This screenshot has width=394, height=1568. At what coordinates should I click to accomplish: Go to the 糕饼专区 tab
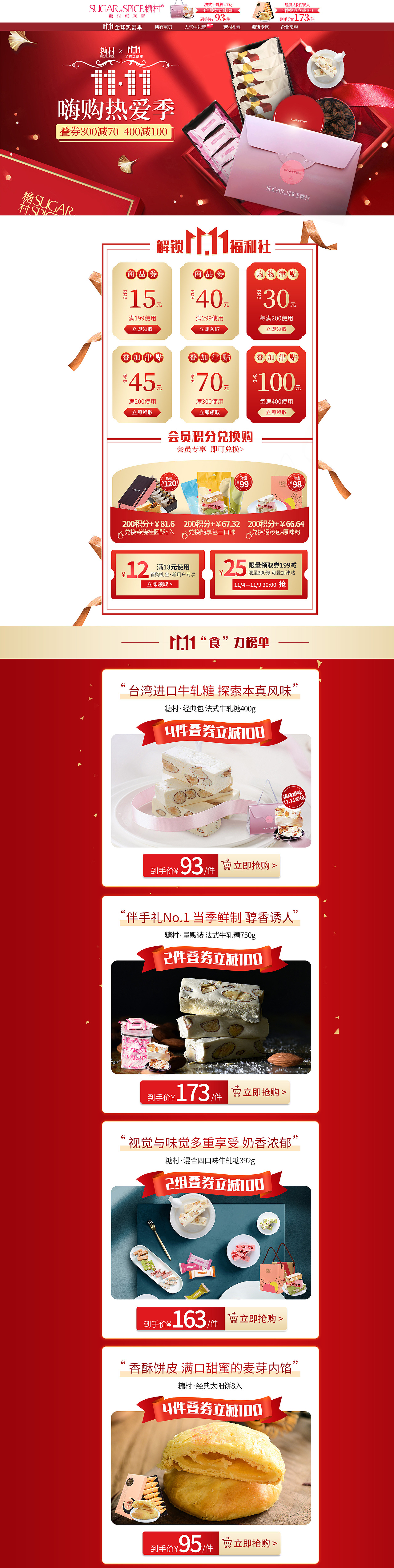pos(261,27)
